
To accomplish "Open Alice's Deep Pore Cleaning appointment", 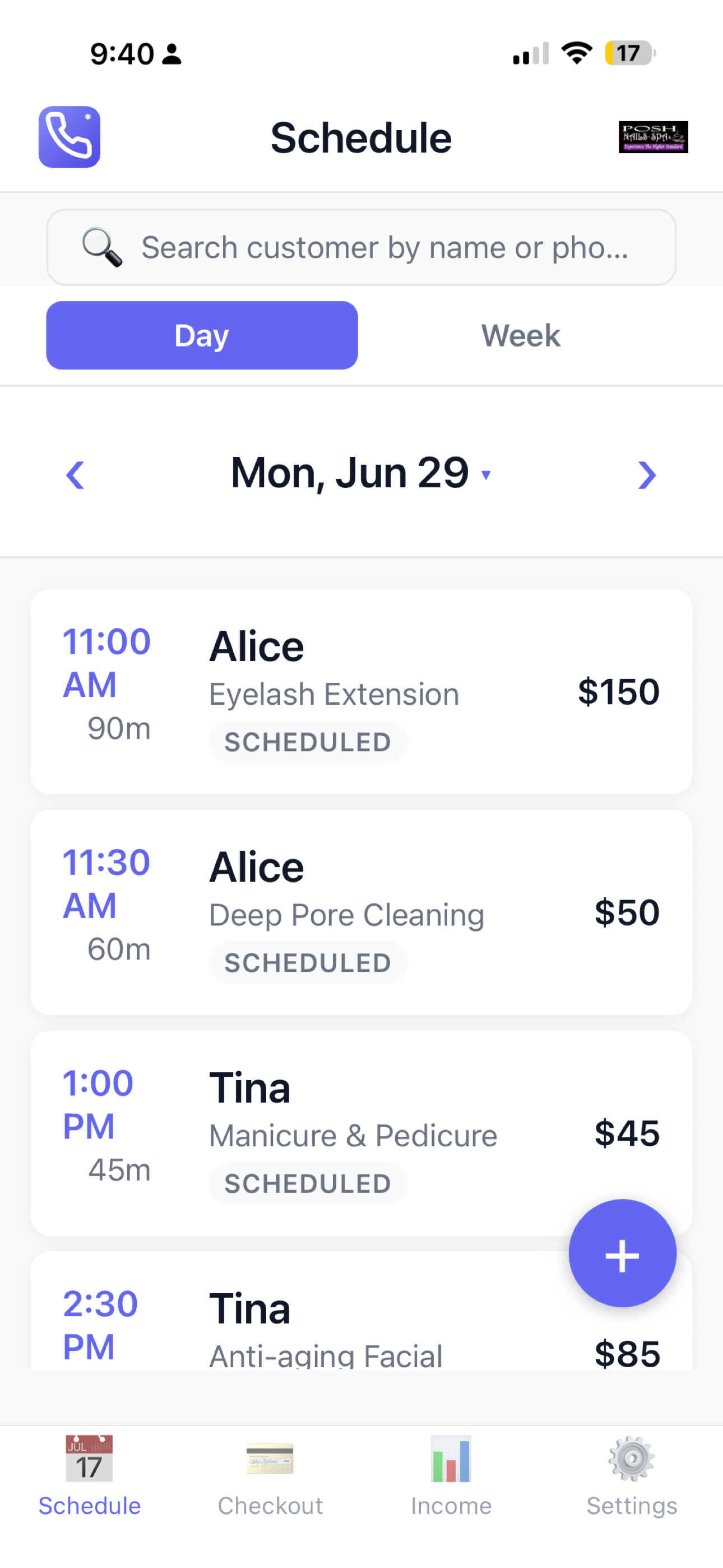I will [x=361, y=912].
